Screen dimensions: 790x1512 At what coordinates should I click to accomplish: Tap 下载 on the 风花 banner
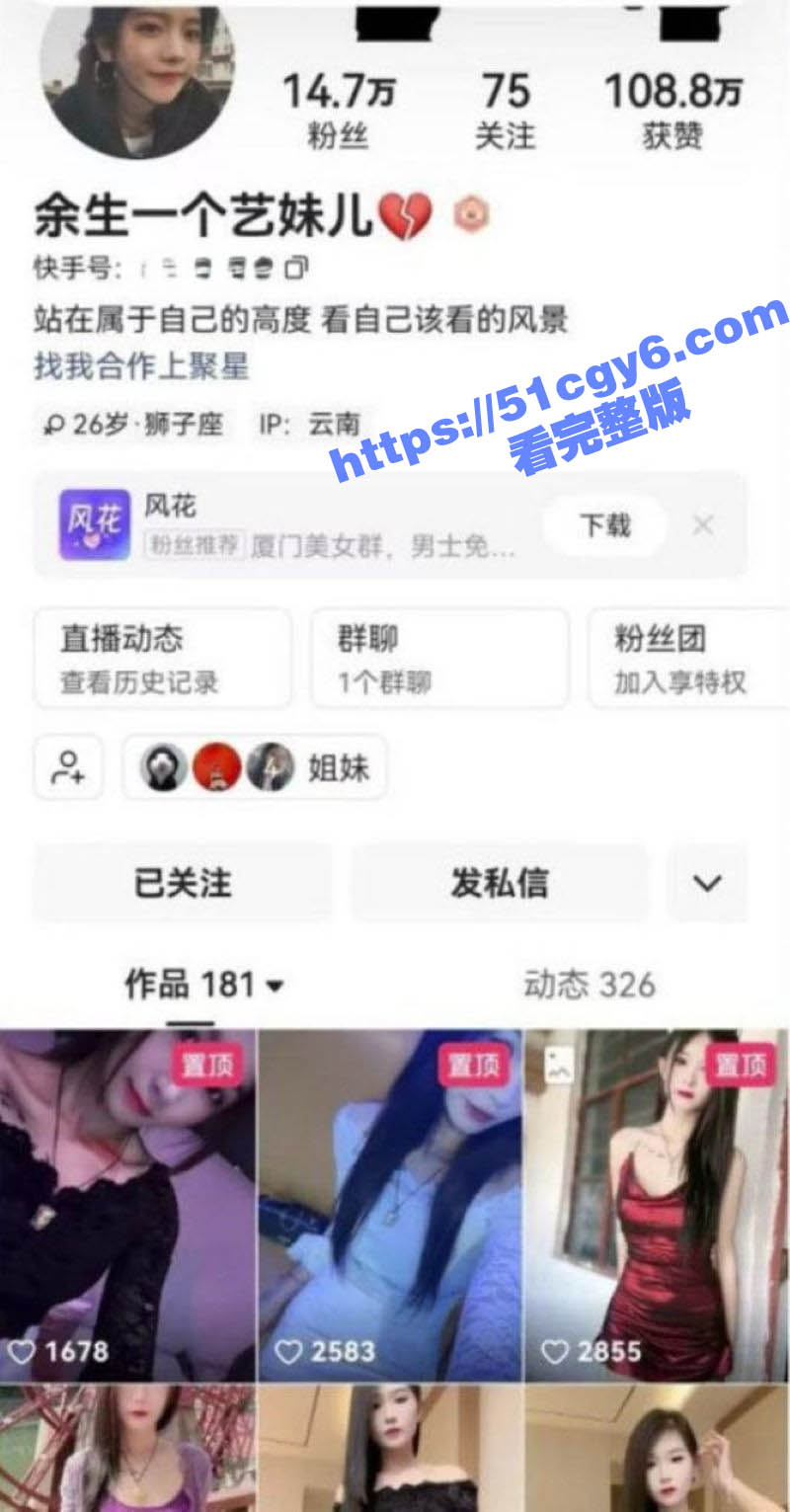point(604,525)
